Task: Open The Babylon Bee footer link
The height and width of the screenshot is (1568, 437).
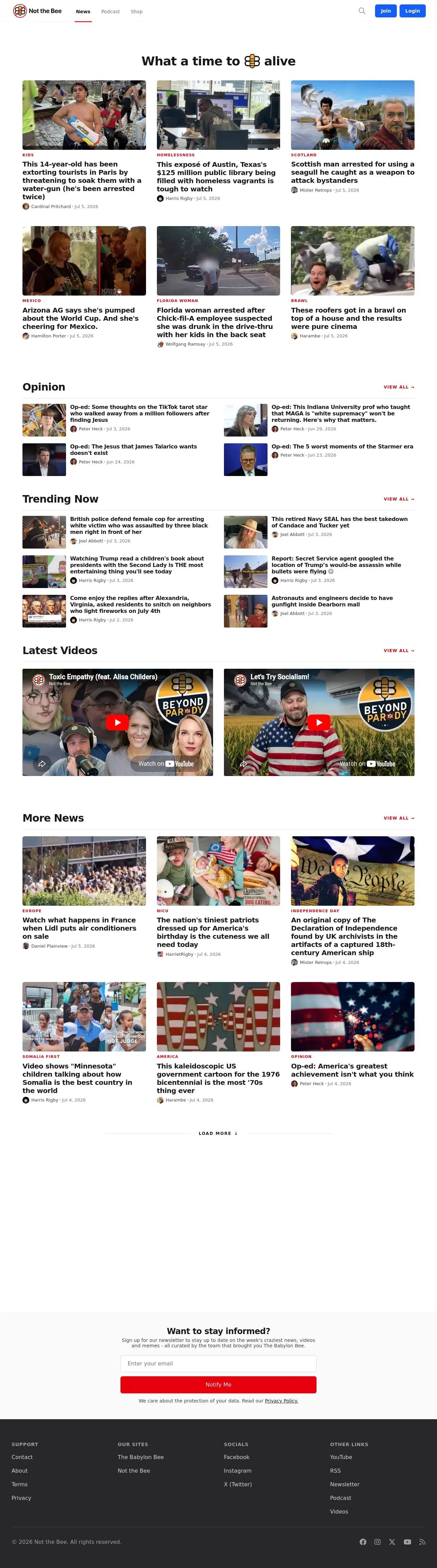Action: pos(141,1457)
